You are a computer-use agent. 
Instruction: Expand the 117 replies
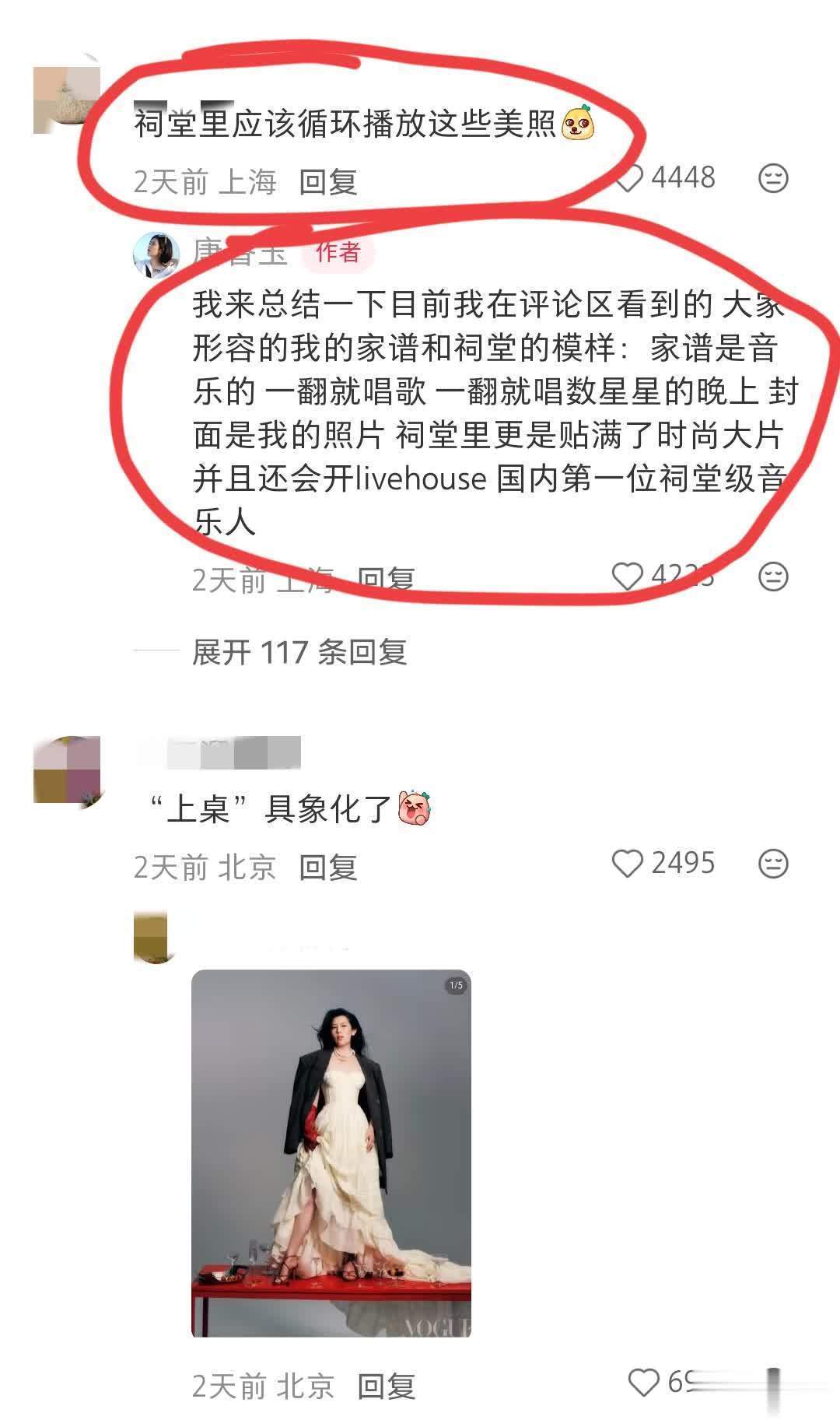click(299, 652)
